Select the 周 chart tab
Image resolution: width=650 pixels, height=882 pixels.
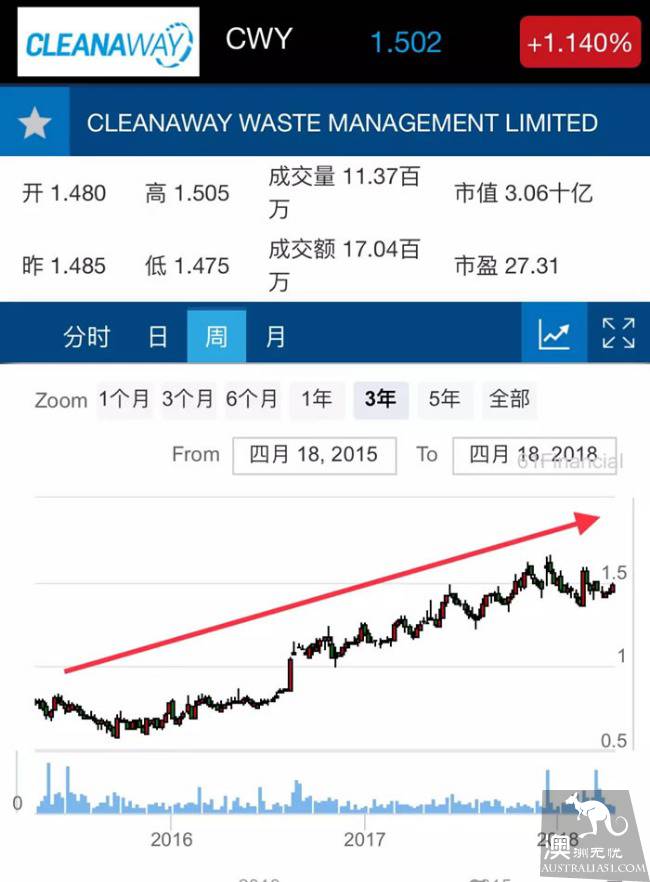(216, 337)
